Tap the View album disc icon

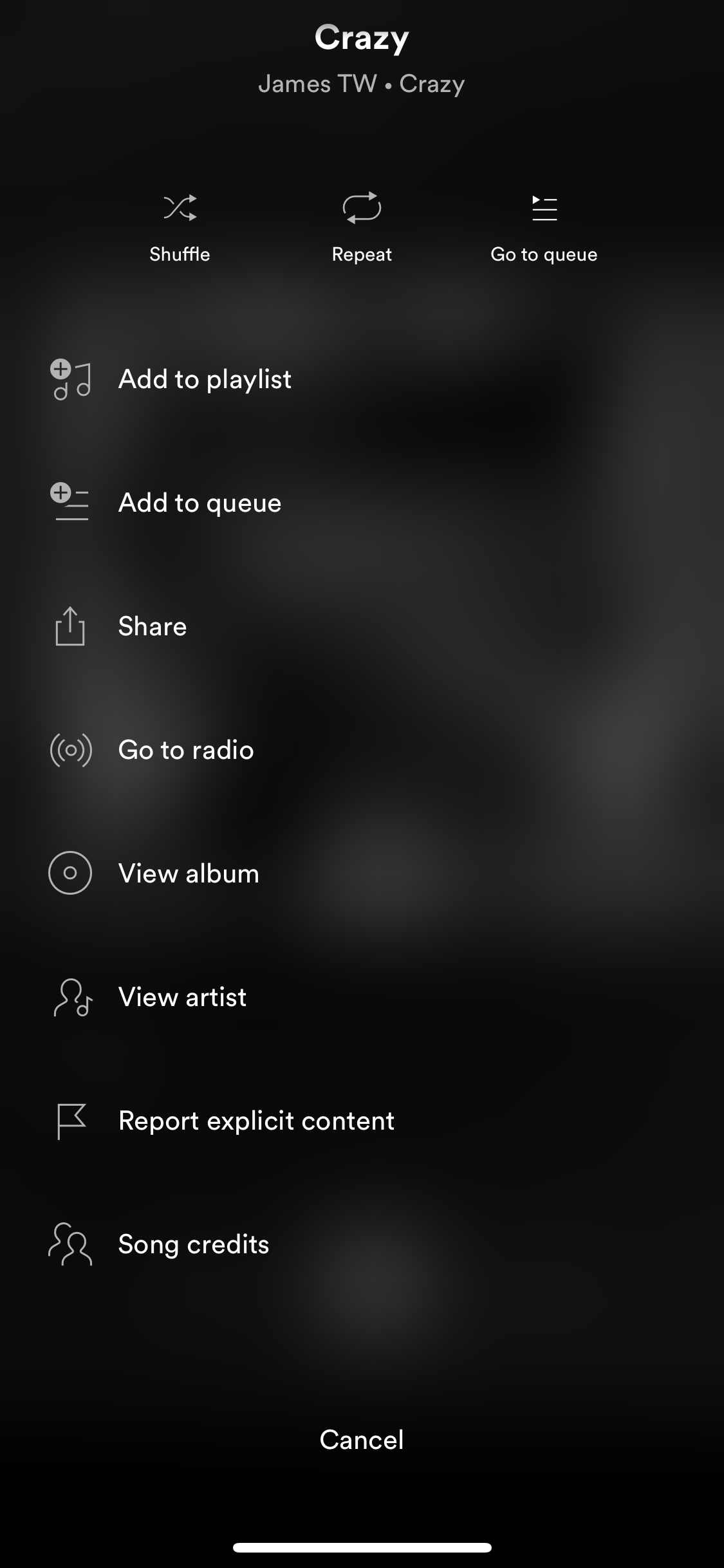pos(70,873)
